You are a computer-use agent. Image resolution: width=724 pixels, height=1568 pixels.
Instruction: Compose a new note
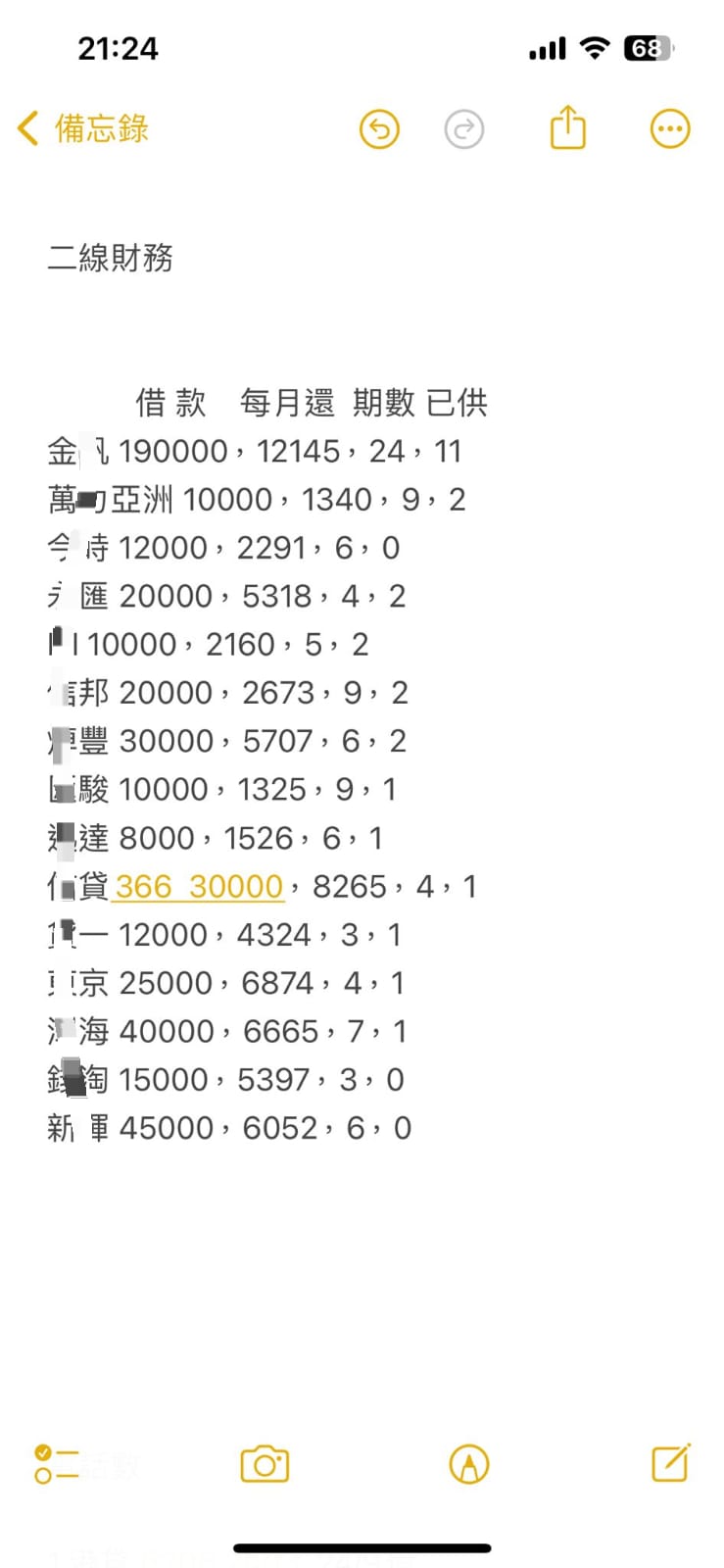point(671,1463)
